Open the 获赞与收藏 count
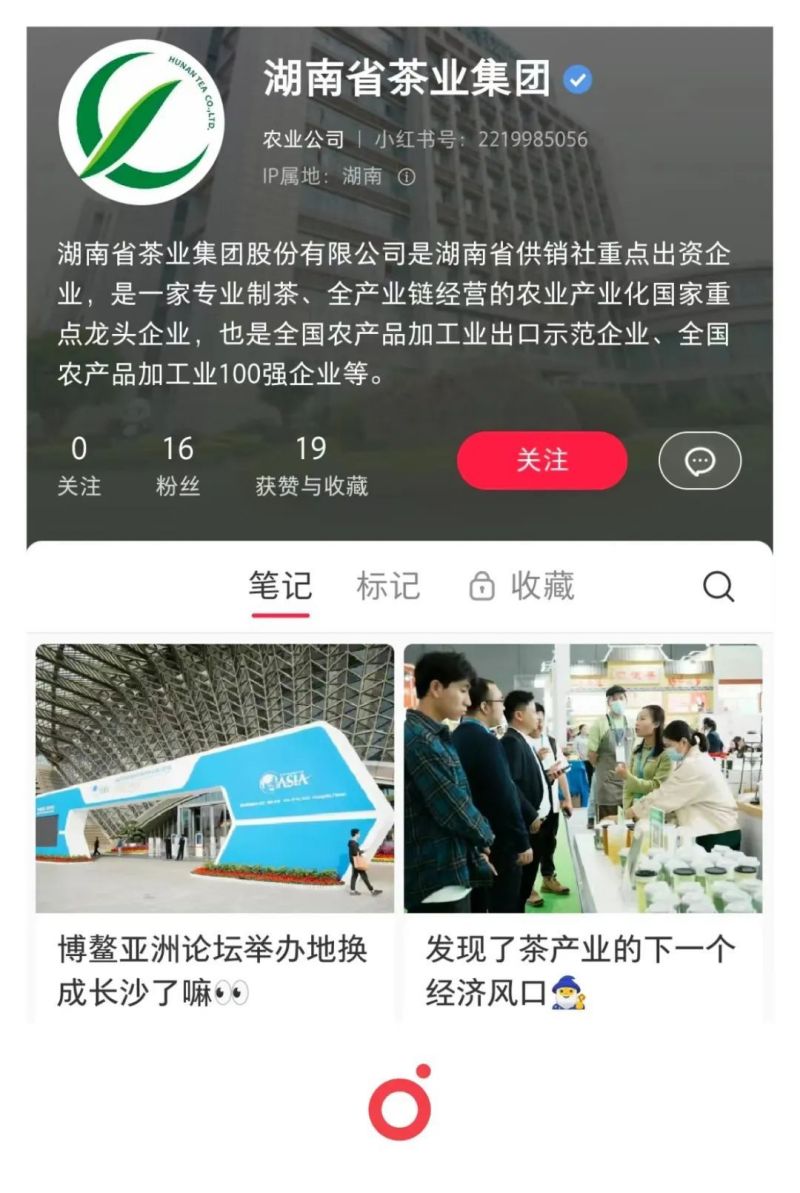The height and width of the screenshot is (1193, 800). (311, 466)
